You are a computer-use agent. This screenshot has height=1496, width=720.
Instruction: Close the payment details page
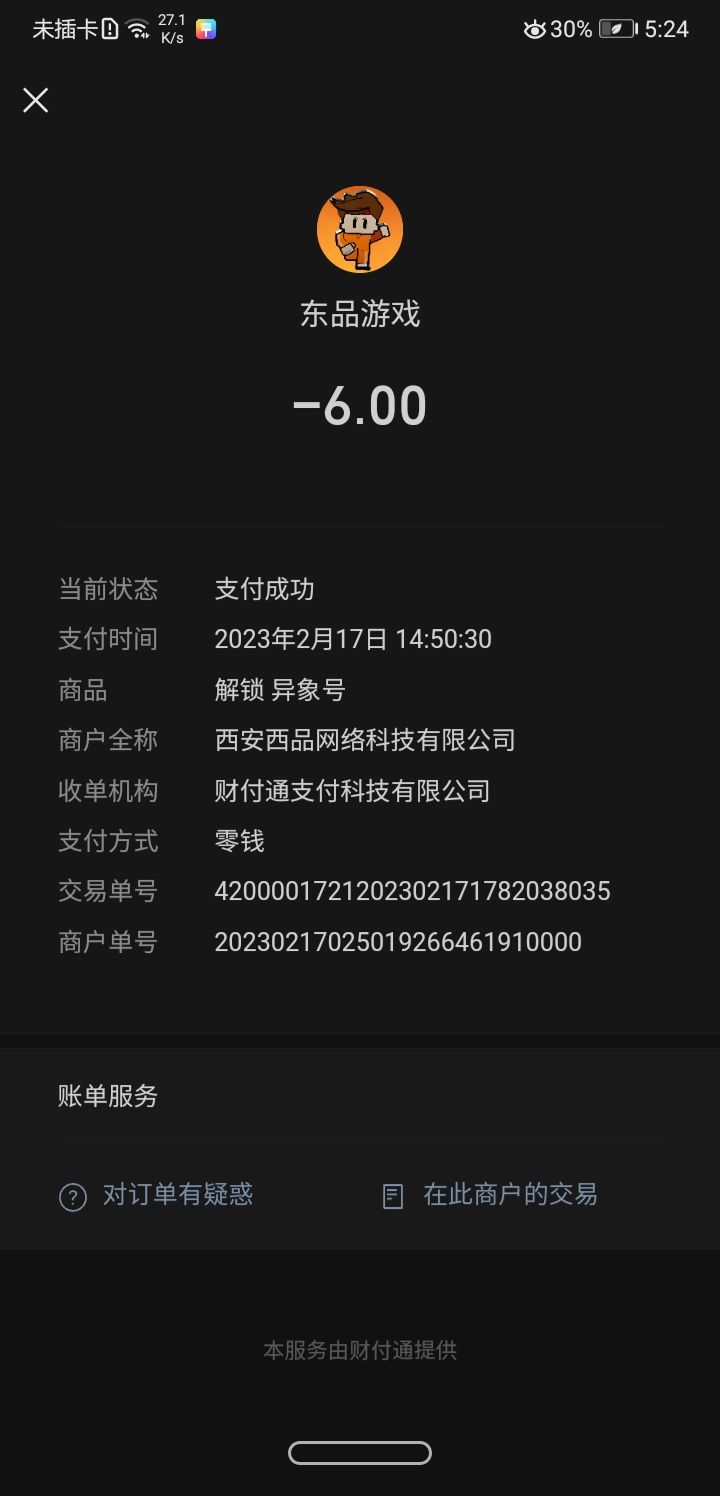(x=36, y=100)
